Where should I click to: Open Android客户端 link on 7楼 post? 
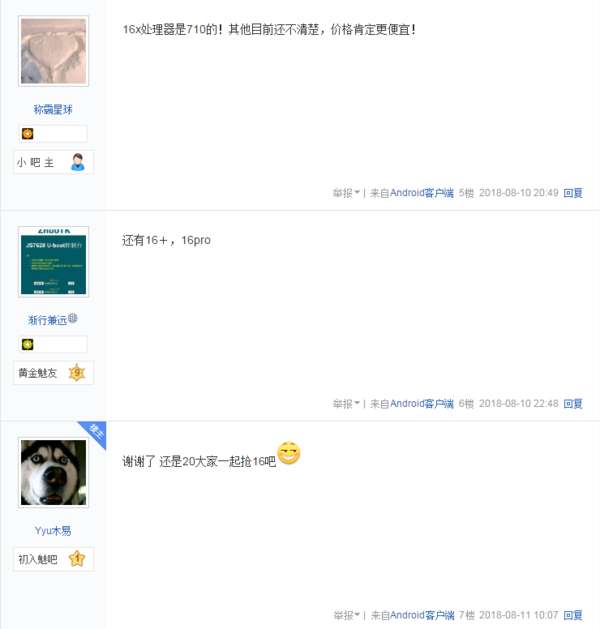pos(421,615)
